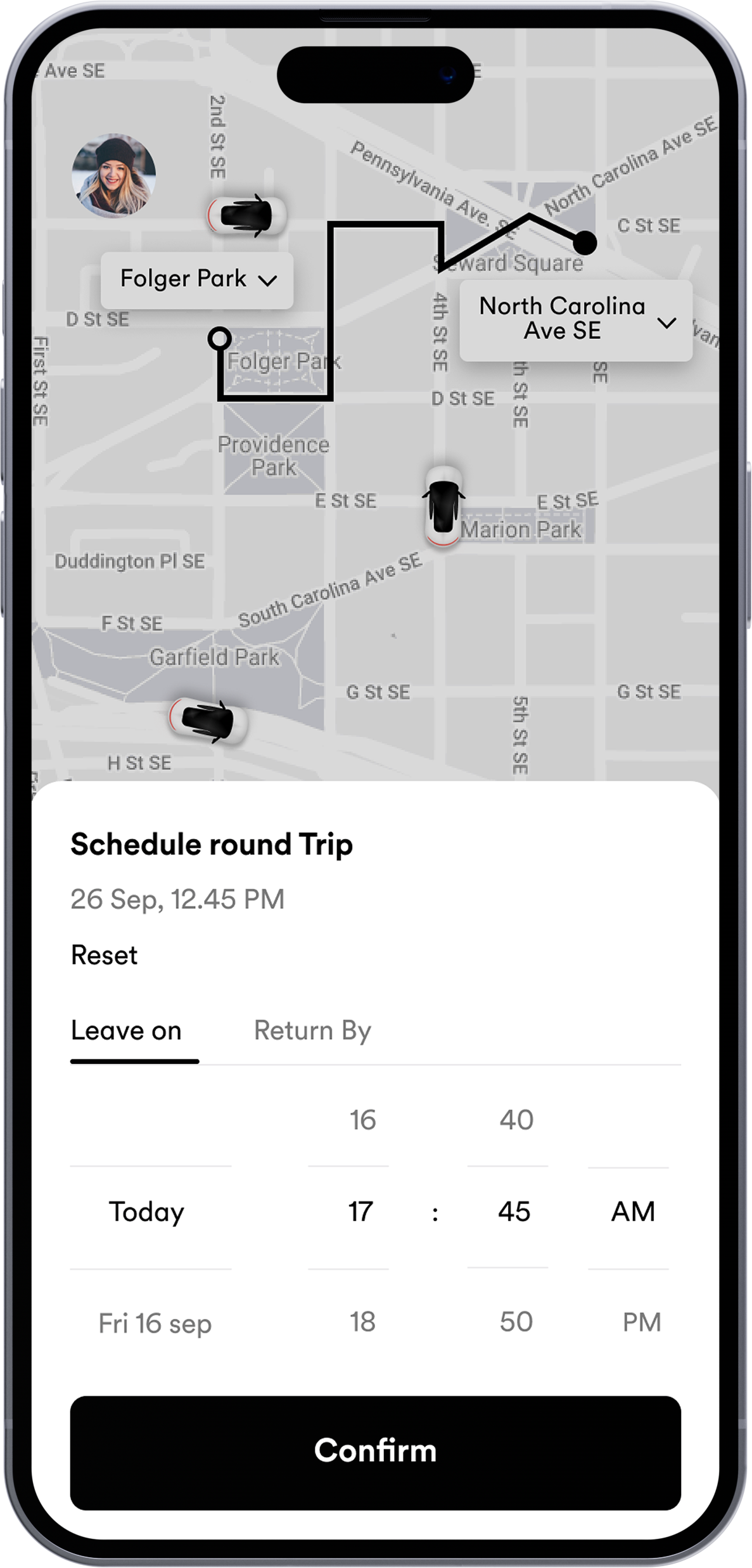Pick minute 50 in the picker
Screen dimensions: 752x1568
(516, 1322)
